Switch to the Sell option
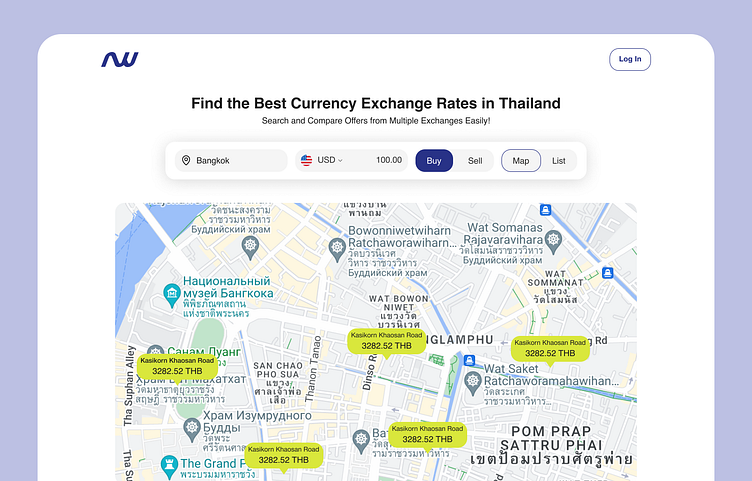Image resolution: width=752 pixels, height=481 pixels. tap(475, 160)
